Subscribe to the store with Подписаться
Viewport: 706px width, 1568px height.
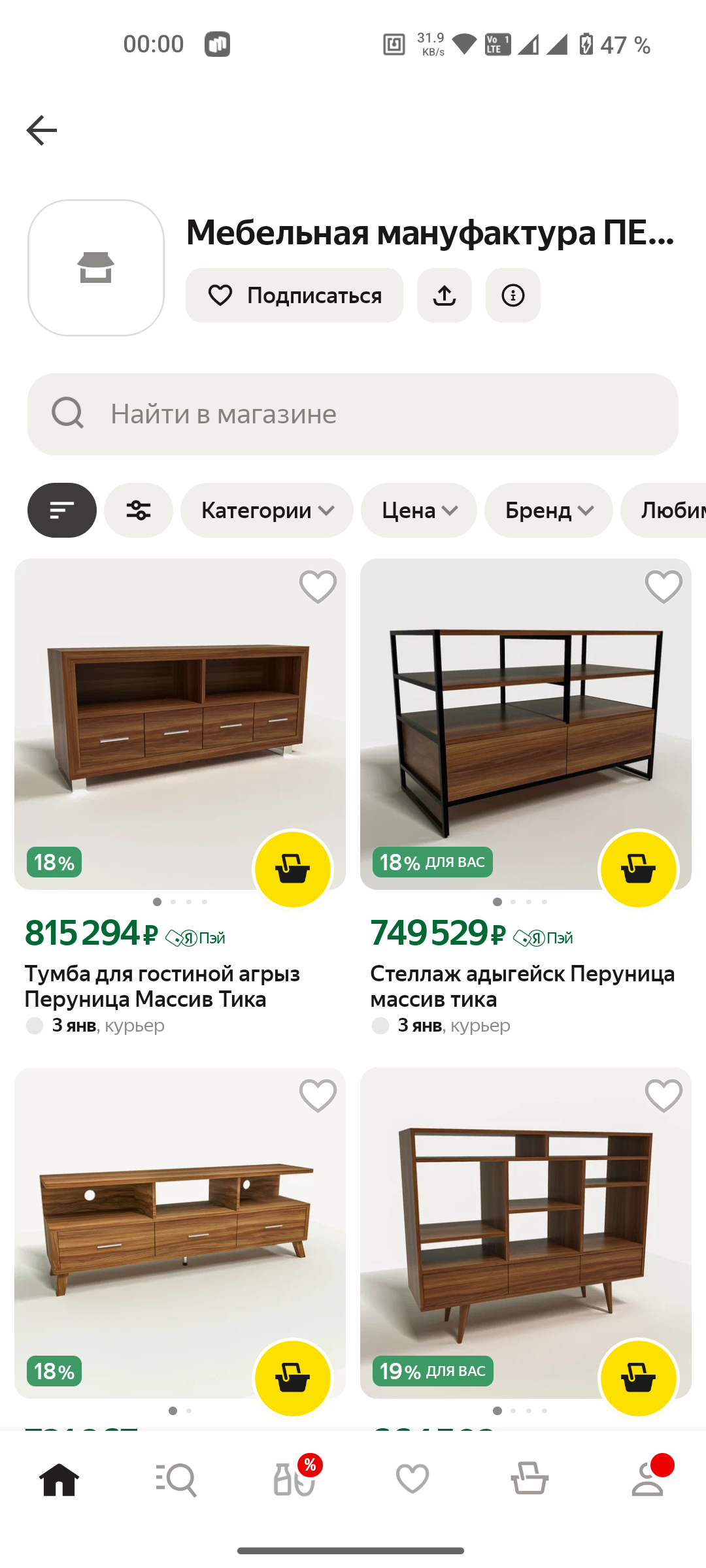[x=294, y=295]
